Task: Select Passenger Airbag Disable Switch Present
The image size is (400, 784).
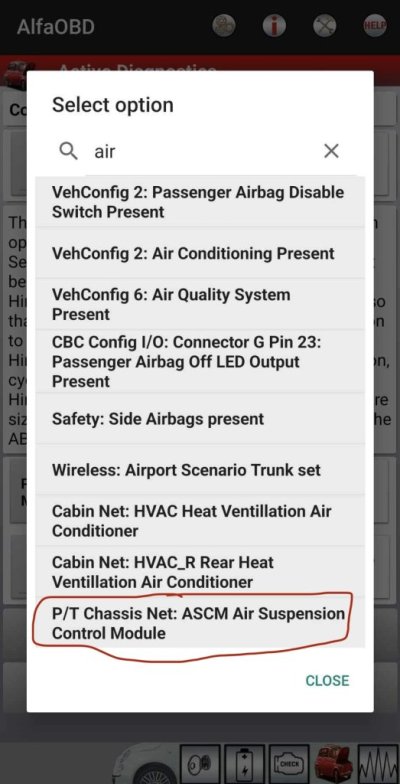Action: tap(200, 202)
